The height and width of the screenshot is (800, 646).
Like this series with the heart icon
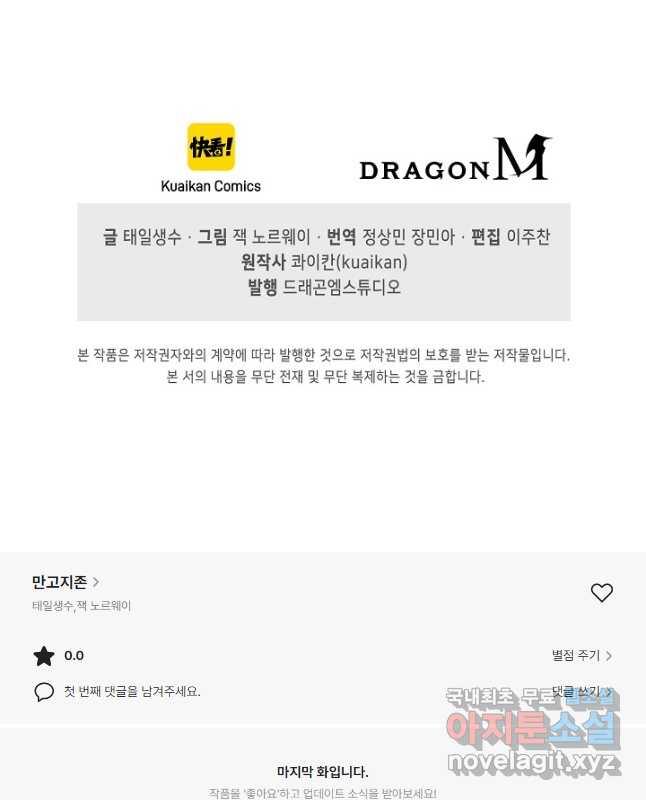click(x=601, y=593)
